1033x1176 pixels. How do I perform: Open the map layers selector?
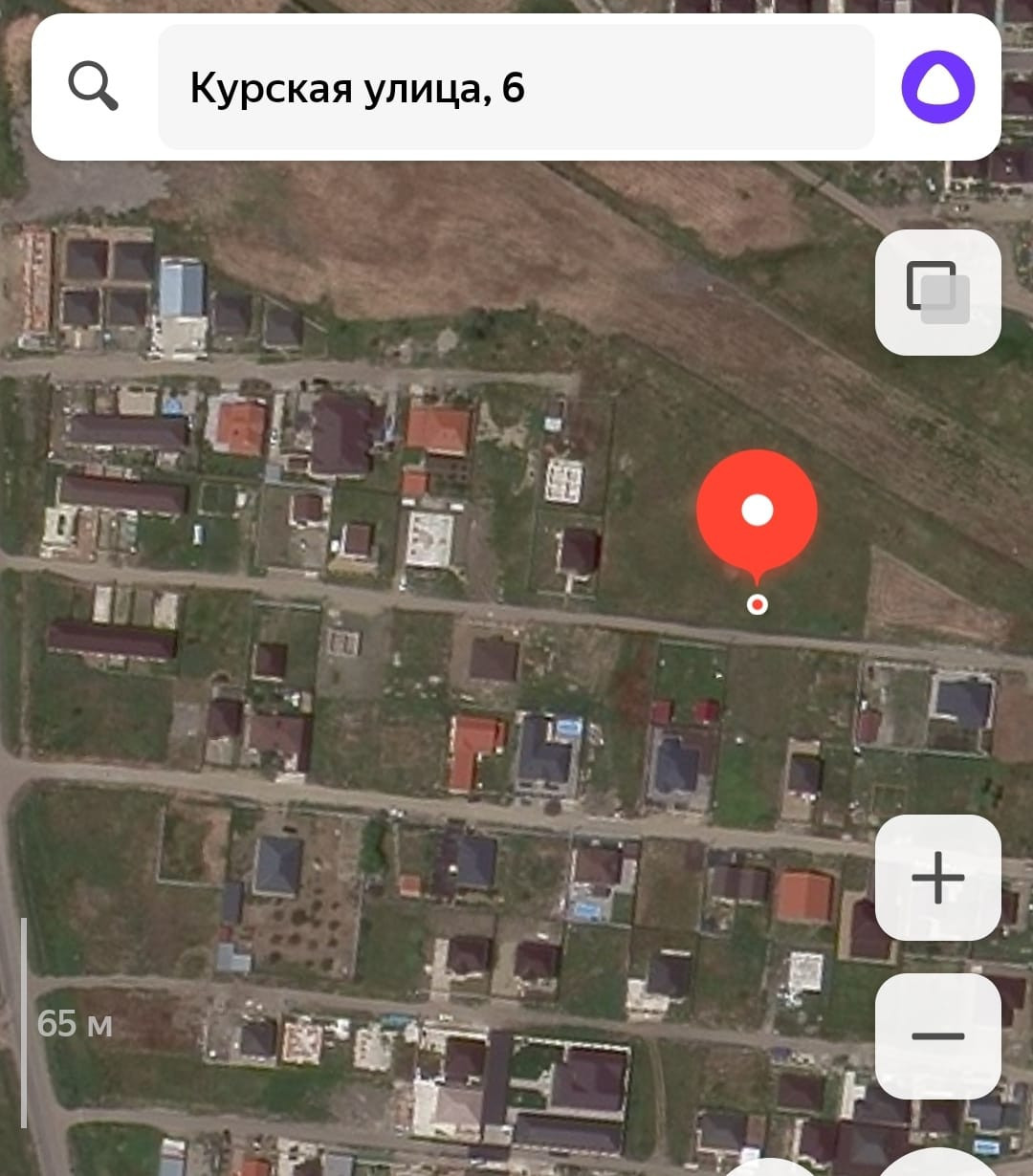937,293
